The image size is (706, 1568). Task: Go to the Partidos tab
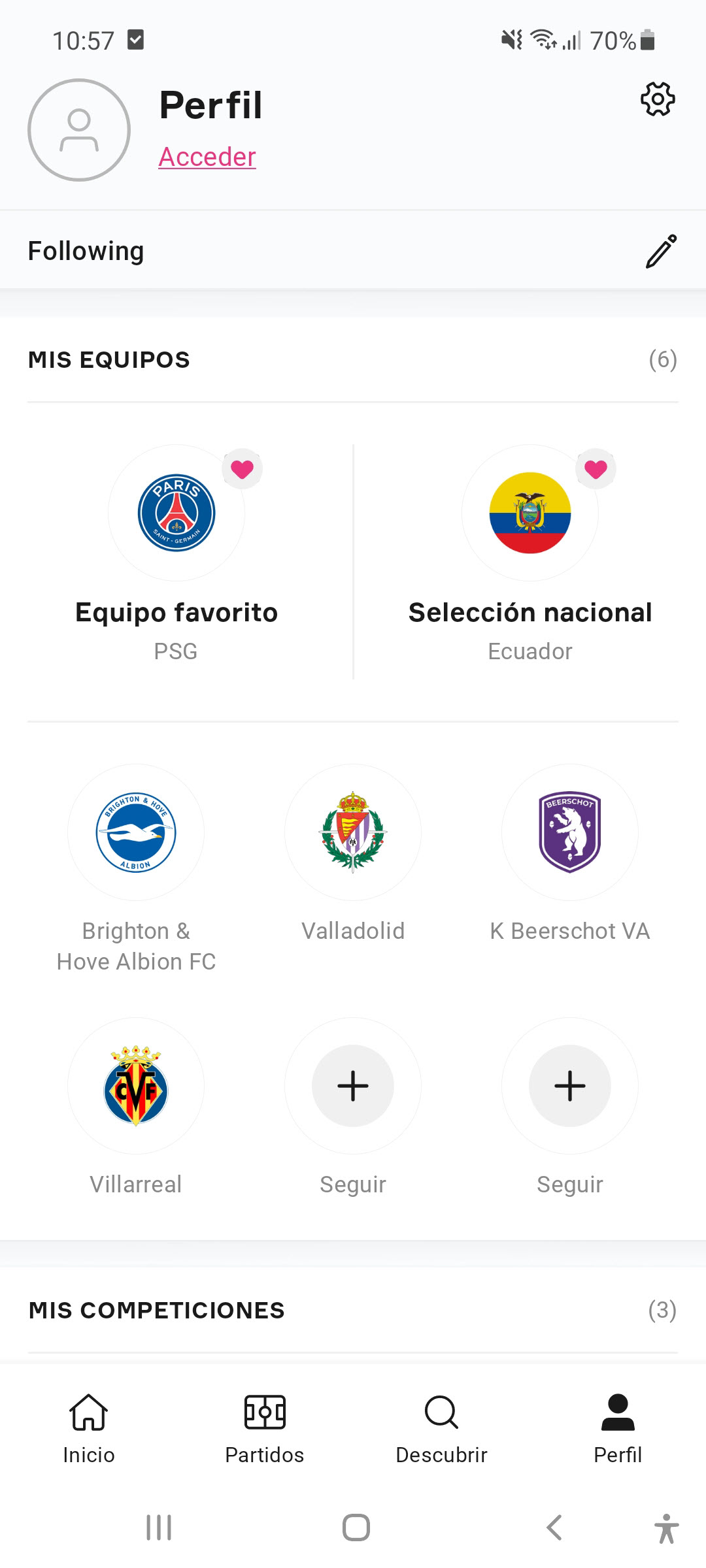[265, 1428]
